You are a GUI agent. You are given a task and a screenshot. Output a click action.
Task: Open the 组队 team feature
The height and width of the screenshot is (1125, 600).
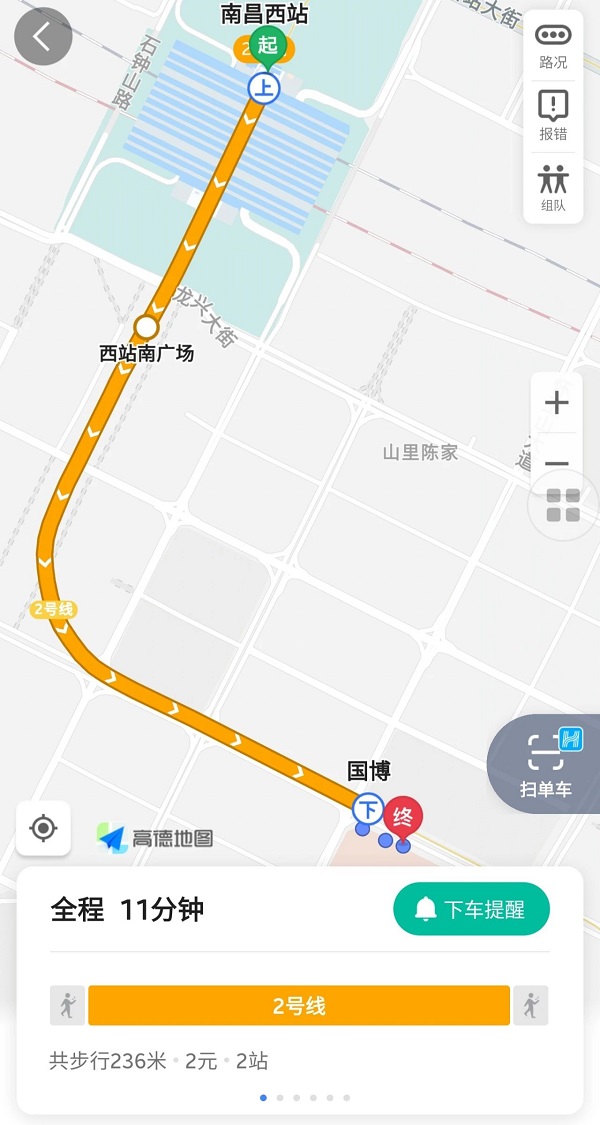point(553,187)
